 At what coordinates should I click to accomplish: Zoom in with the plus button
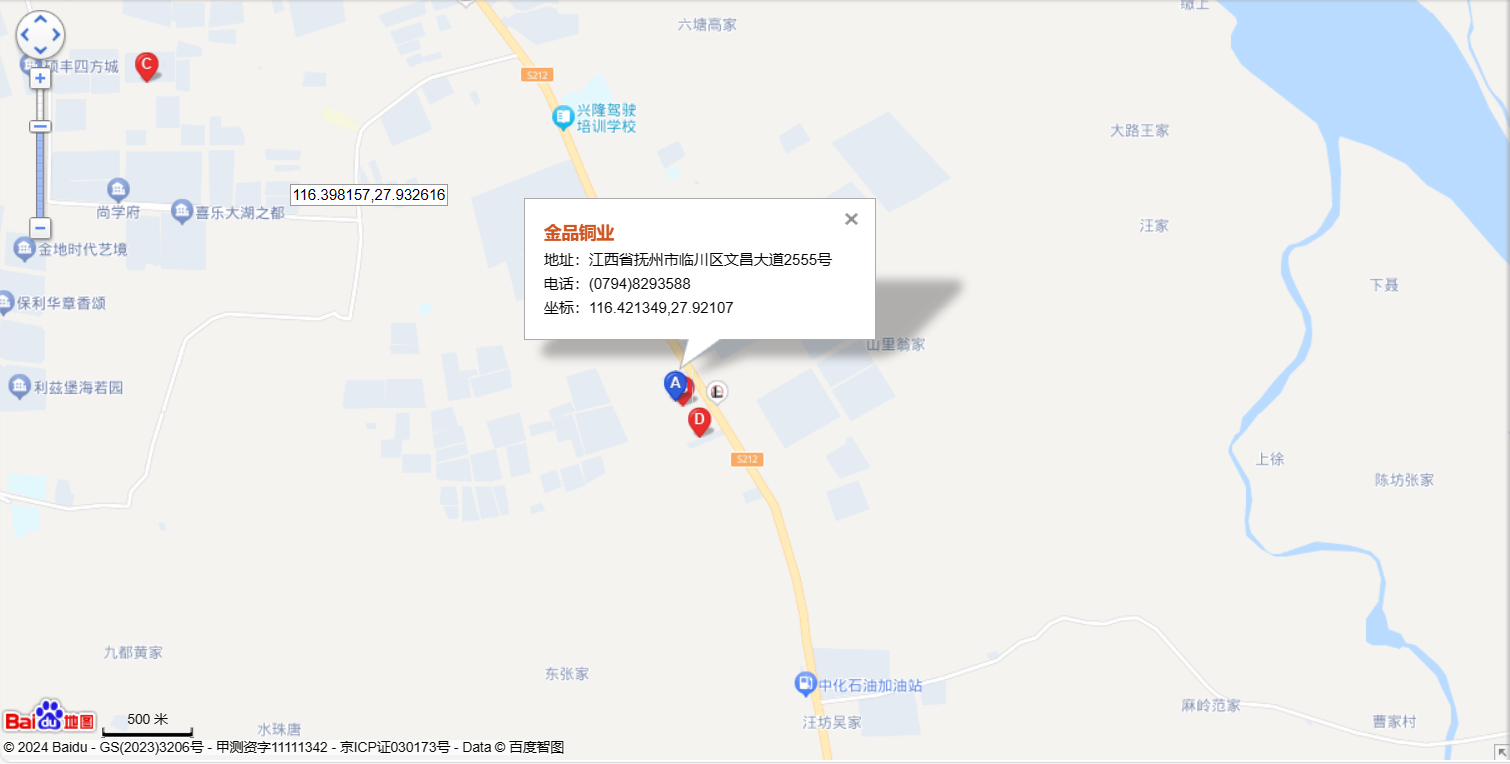[x=40, y=78]
